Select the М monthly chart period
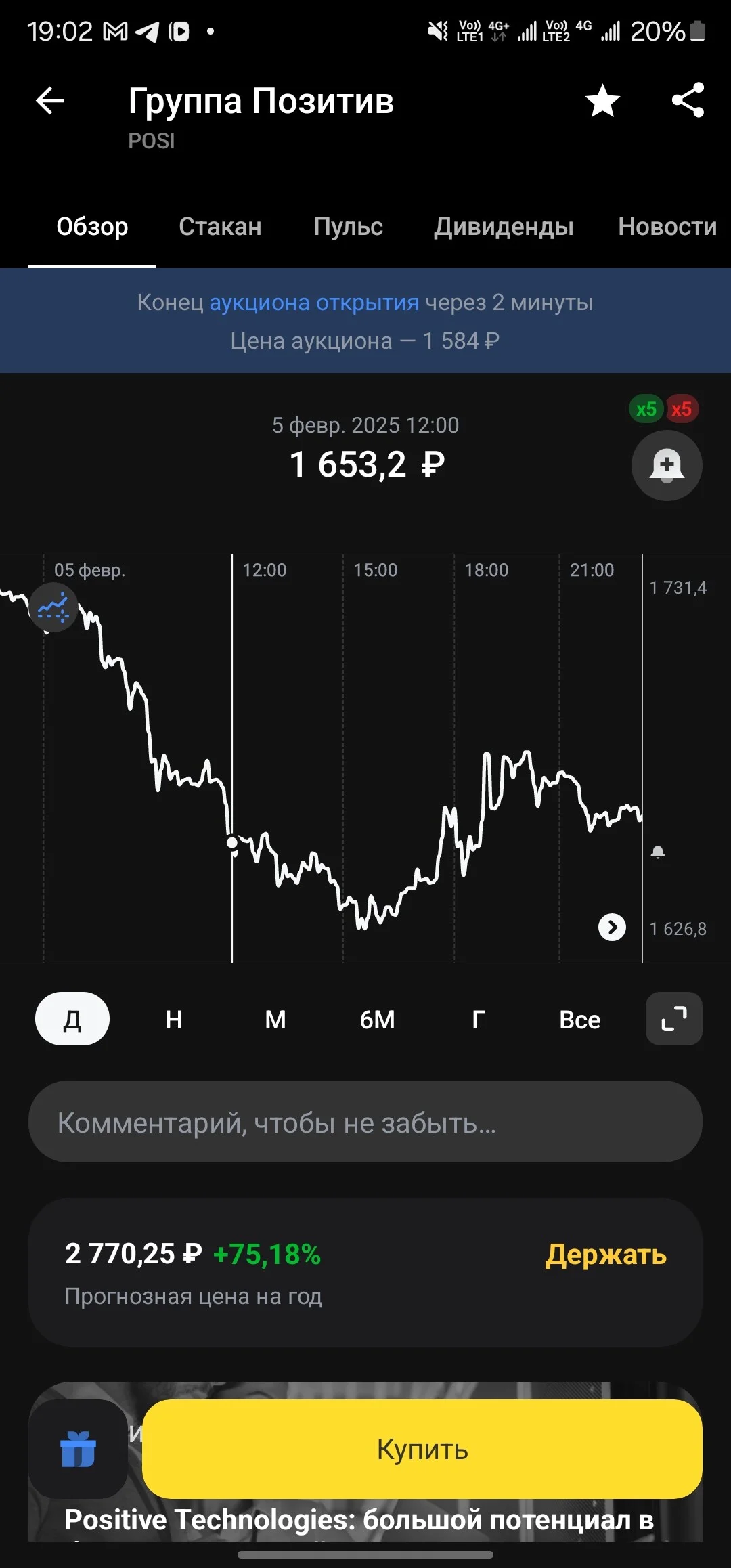The width and height of the screenshot is (731, 1568). coord(275,1019)
